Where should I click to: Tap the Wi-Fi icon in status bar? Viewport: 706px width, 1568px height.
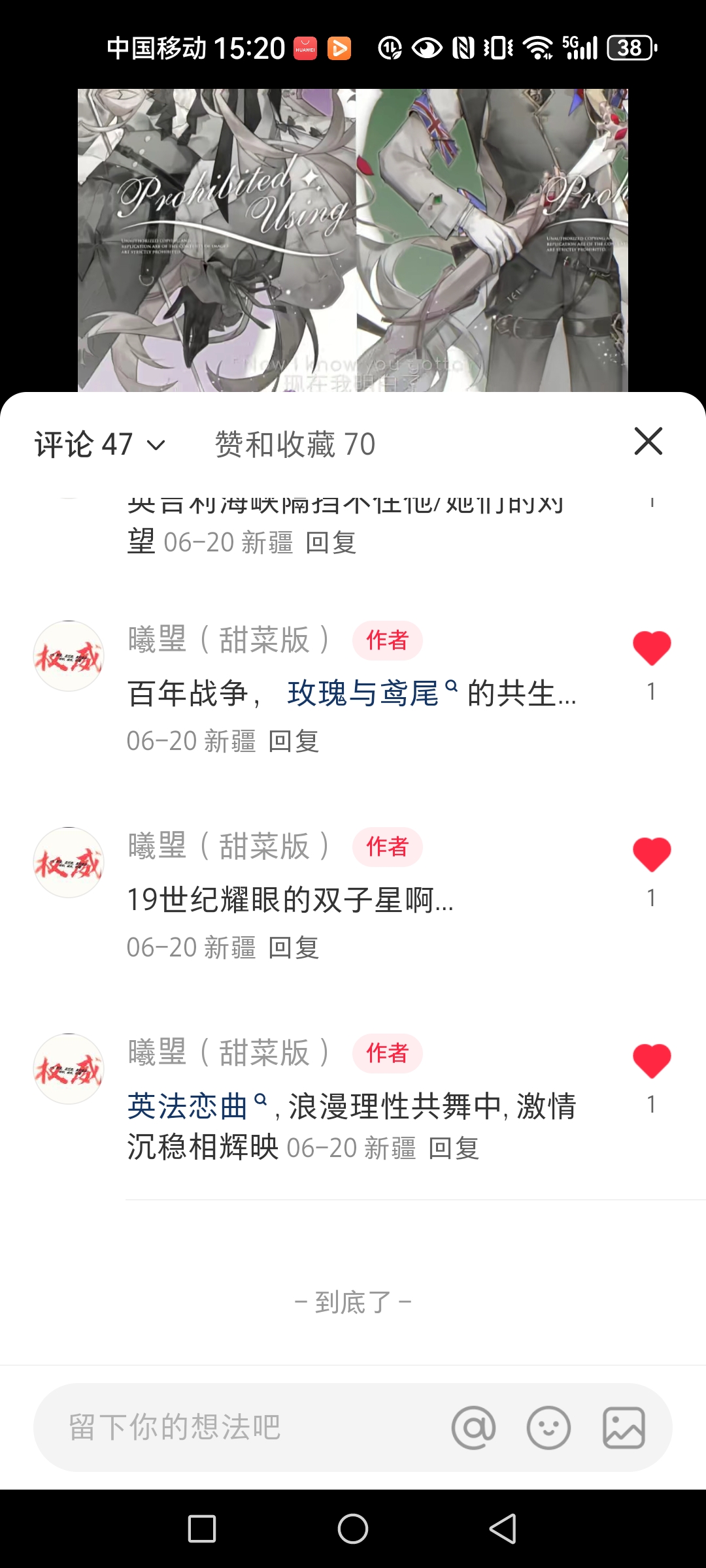pos(537,48)
